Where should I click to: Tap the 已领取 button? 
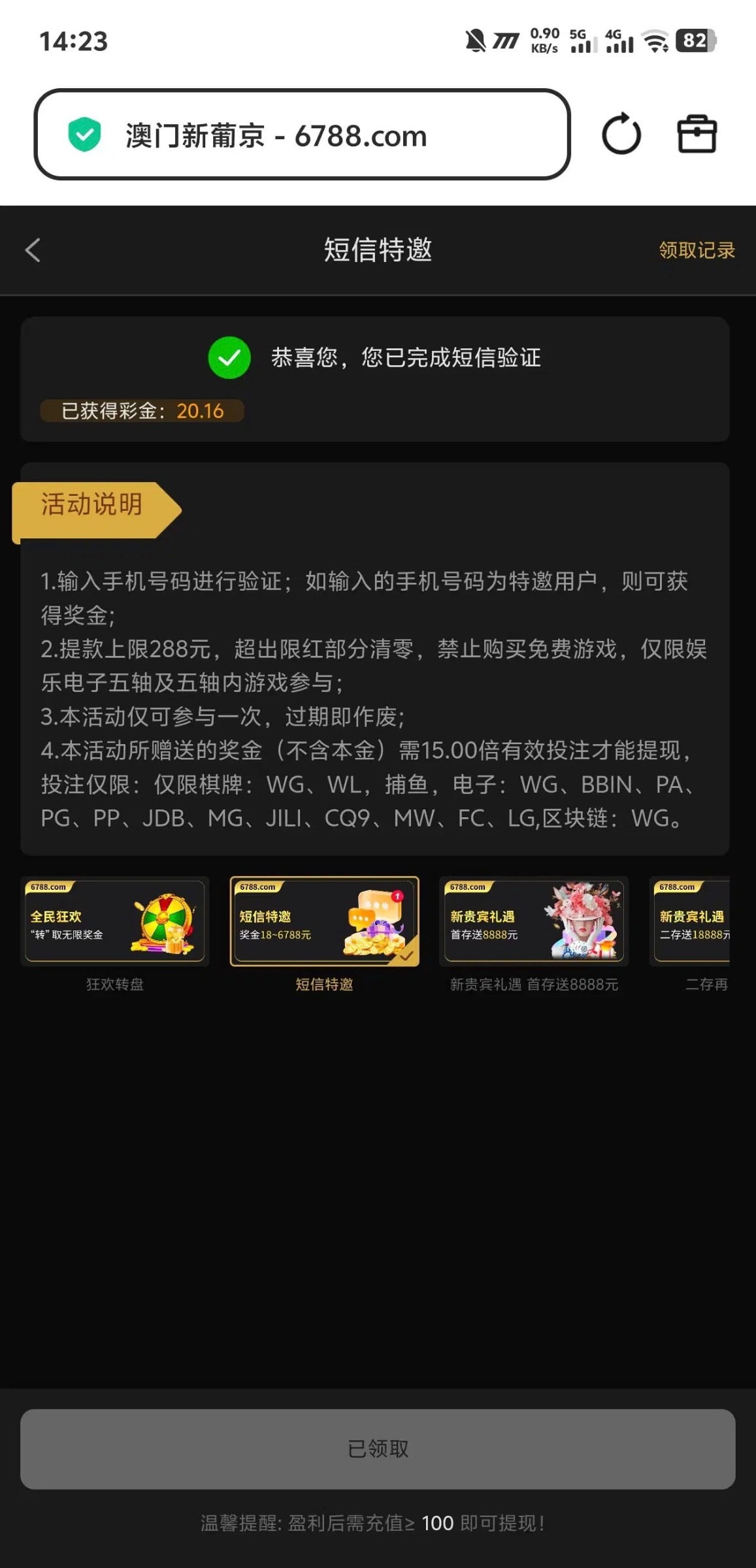click(378, 1449)
